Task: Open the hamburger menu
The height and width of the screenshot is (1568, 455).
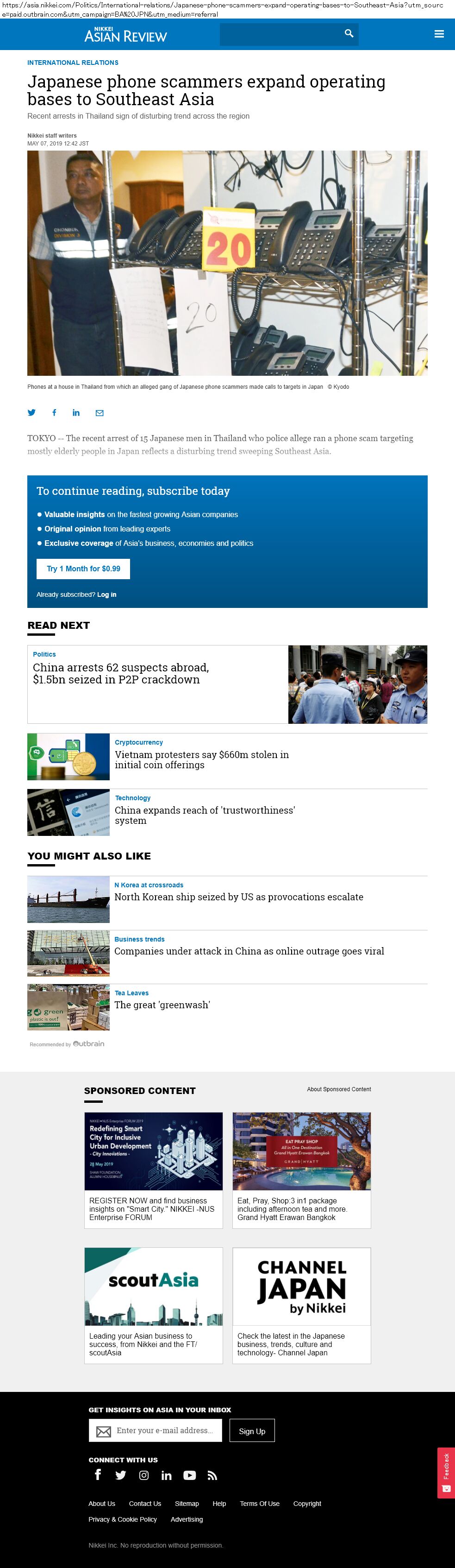Action: [439, 34]
